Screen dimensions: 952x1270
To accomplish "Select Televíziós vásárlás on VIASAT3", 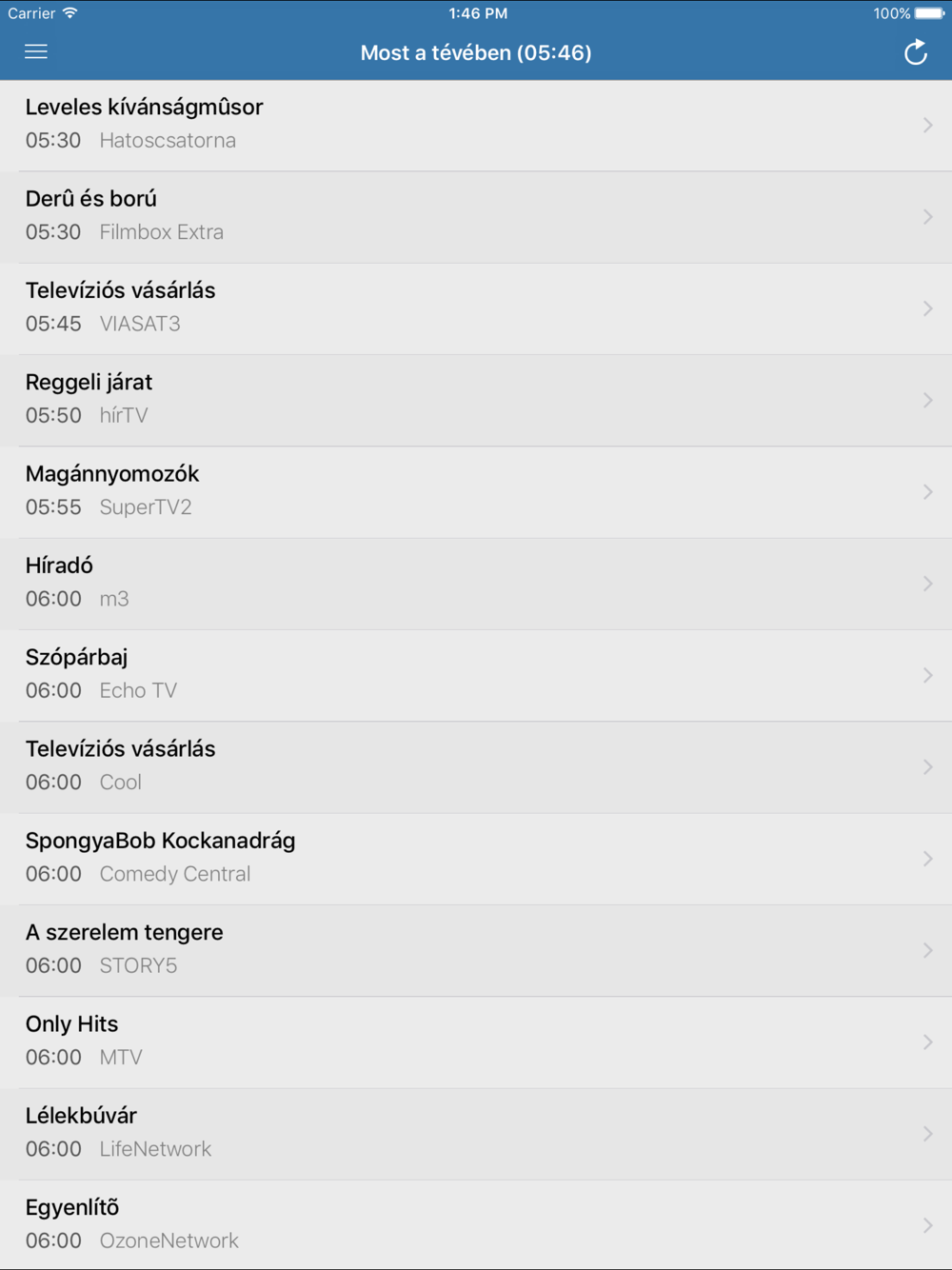I will pos(476,309).
